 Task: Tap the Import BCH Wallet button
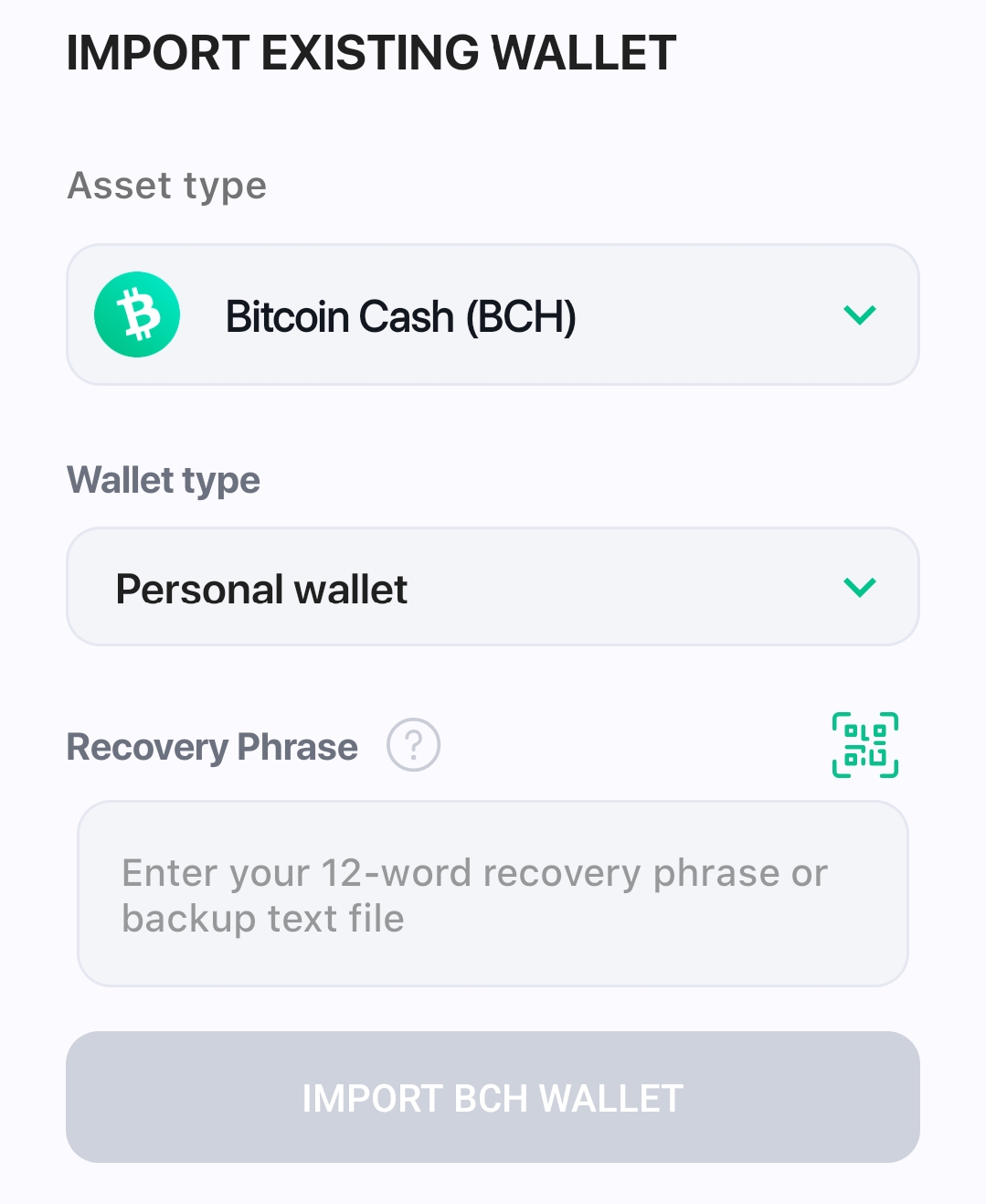point(493,1097)
